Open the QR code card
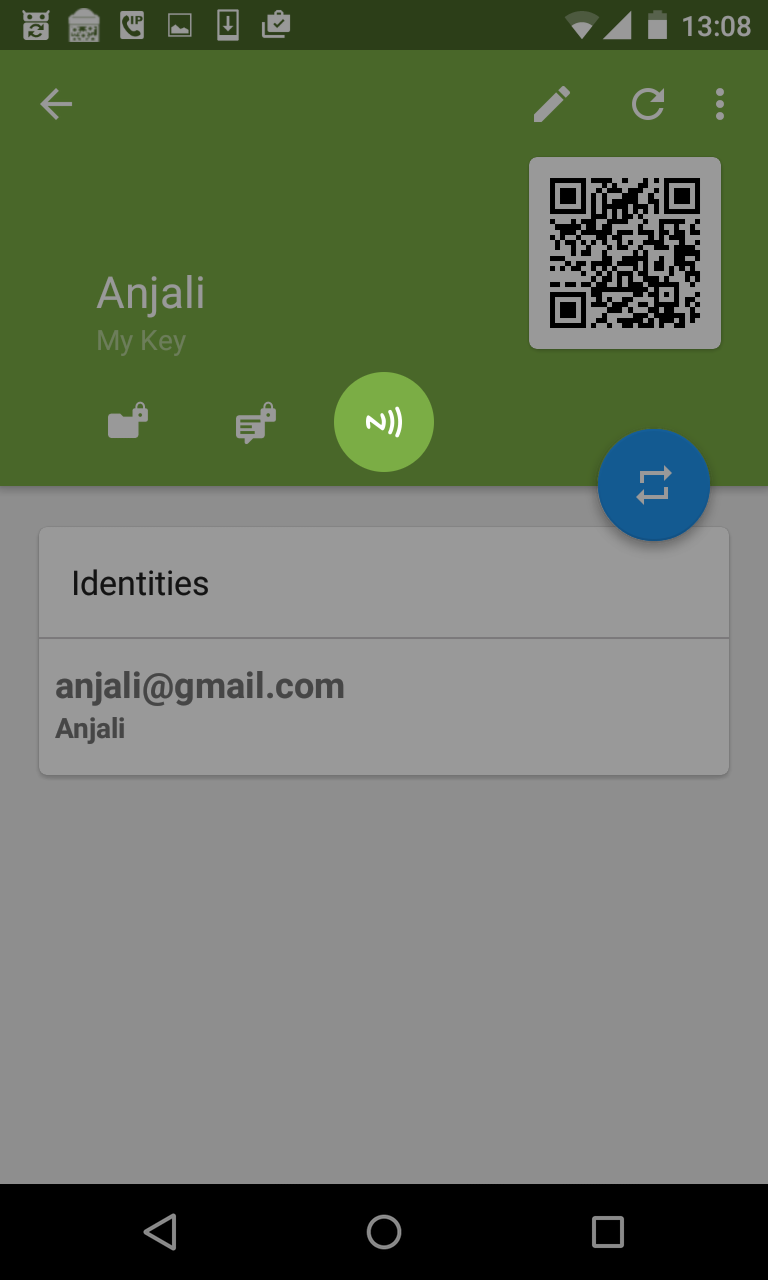Image resolution: width=768 pixels, height=1280 pixels. [x=625, y=253]
